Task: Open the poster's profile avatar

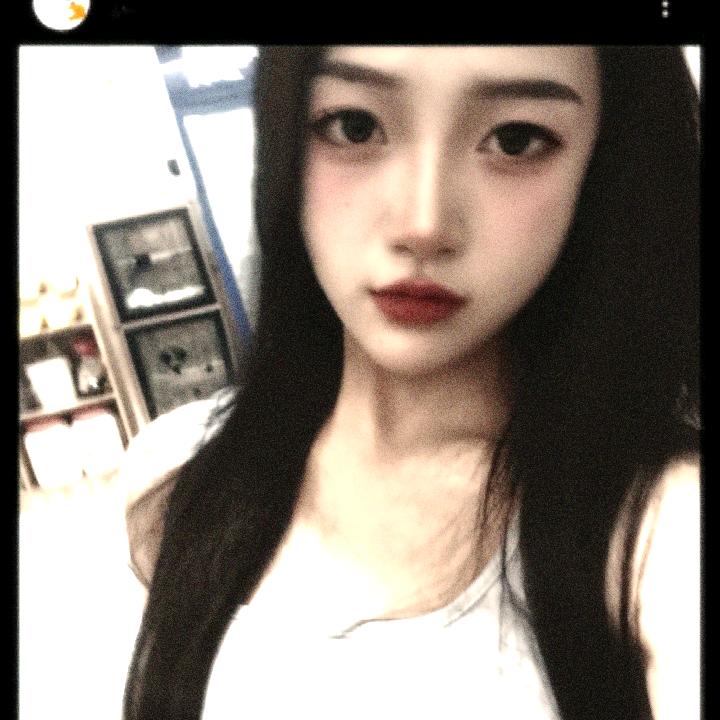Action: (x=61, y=11)
